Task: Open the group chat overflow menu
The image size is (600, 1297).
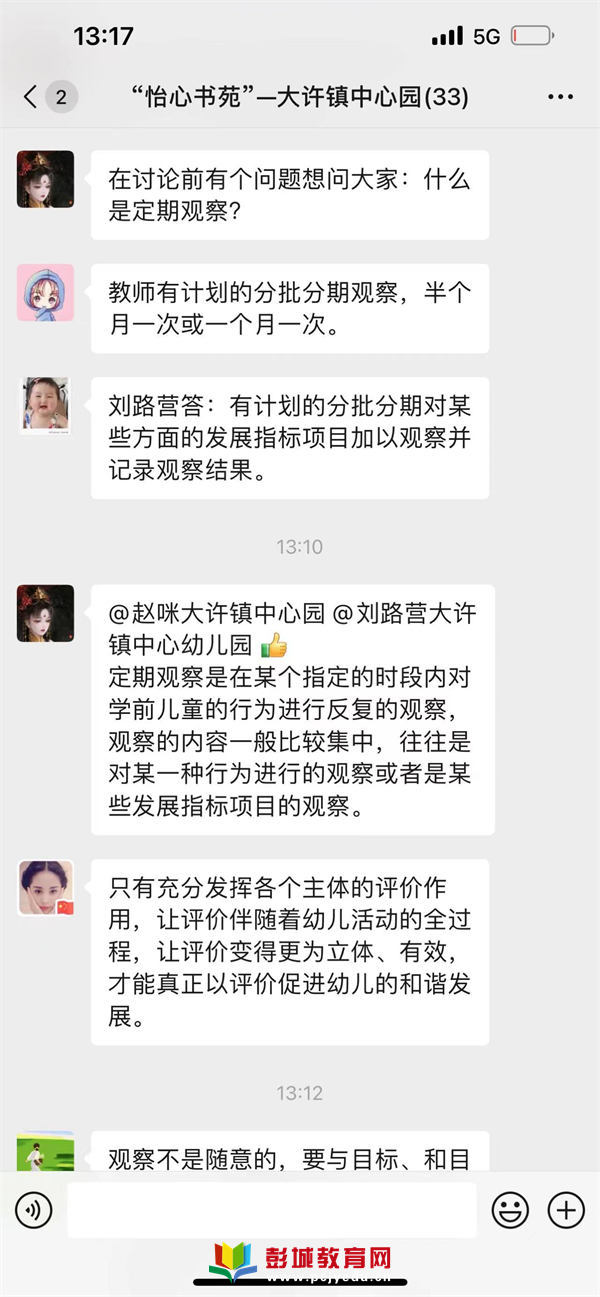Action: [x=560, y=97]
